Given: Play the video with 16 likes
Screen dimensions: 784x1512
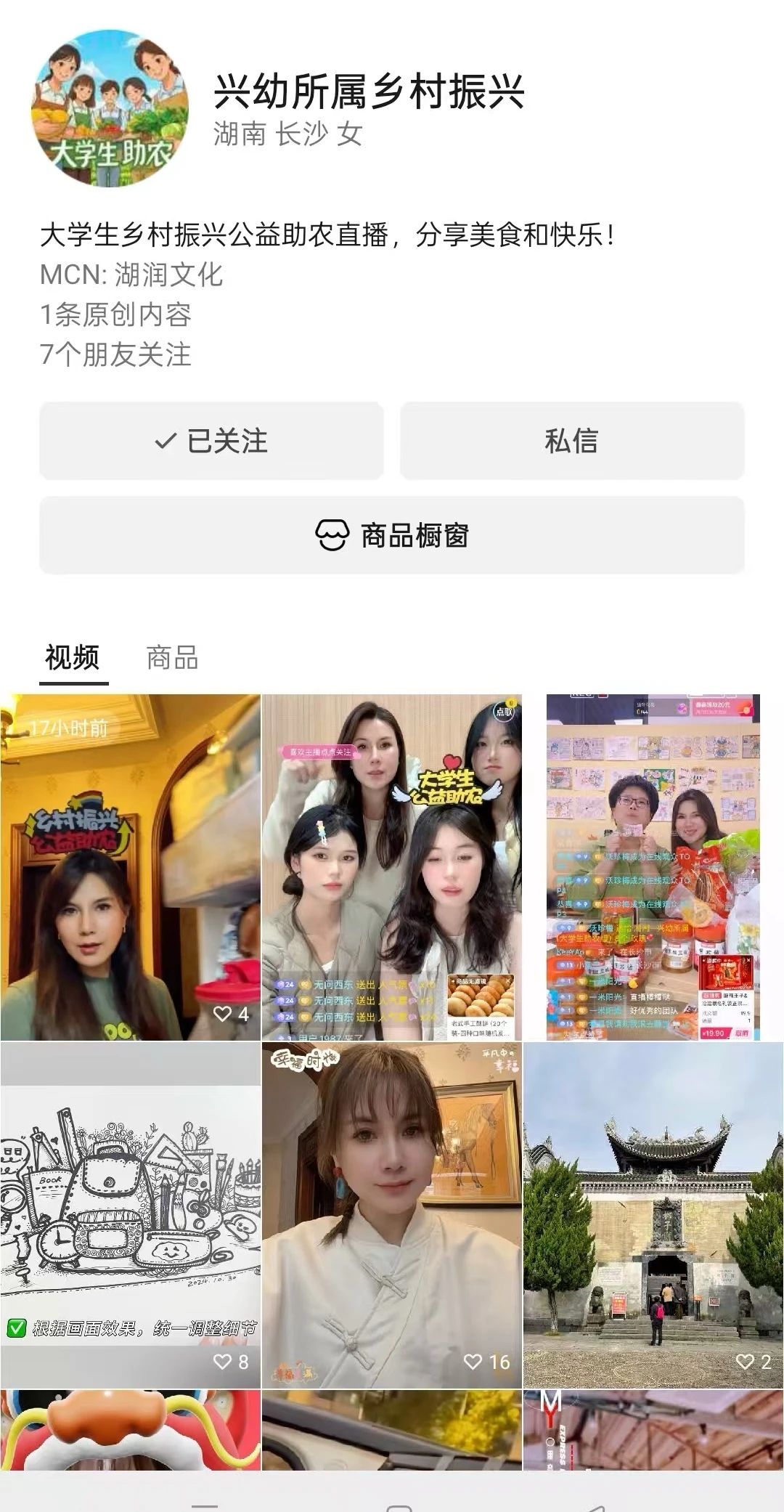Looking at the screenshot, I should tap(392, 1214).
